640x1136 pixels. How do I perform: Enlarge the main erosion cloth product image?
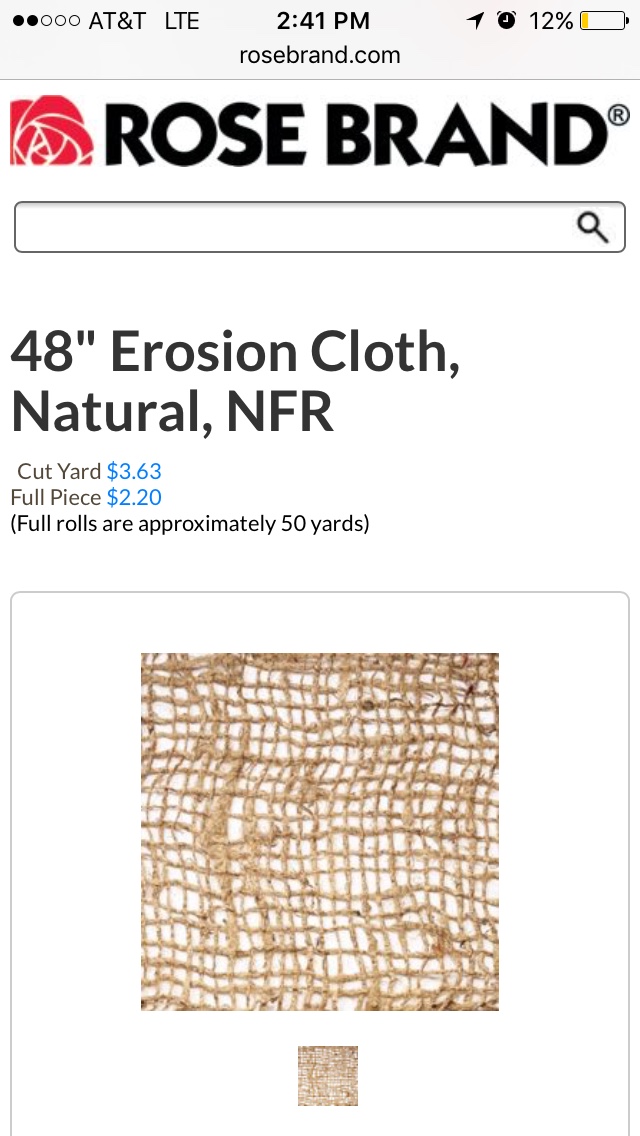320,831
